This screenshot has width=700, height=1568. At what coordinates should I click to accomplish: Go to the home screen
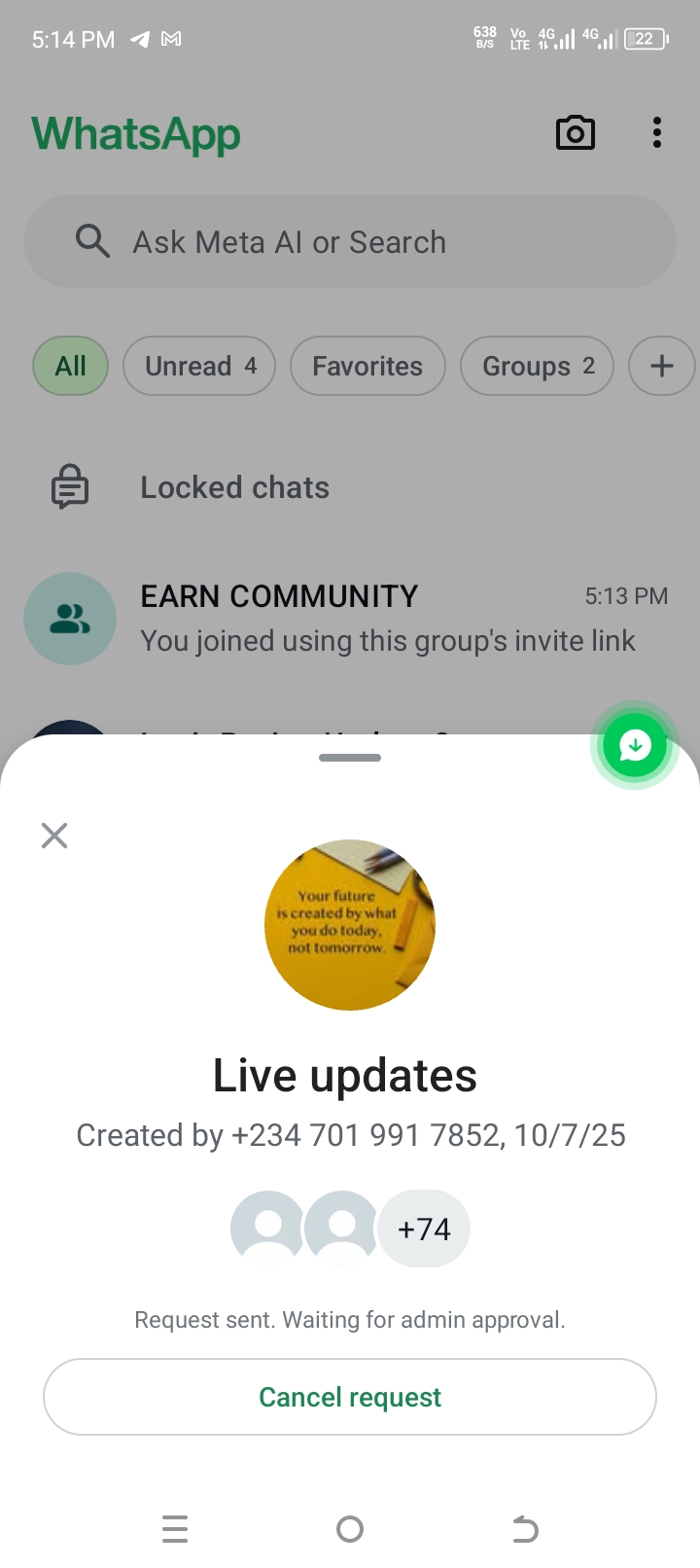click(350, 1529)
